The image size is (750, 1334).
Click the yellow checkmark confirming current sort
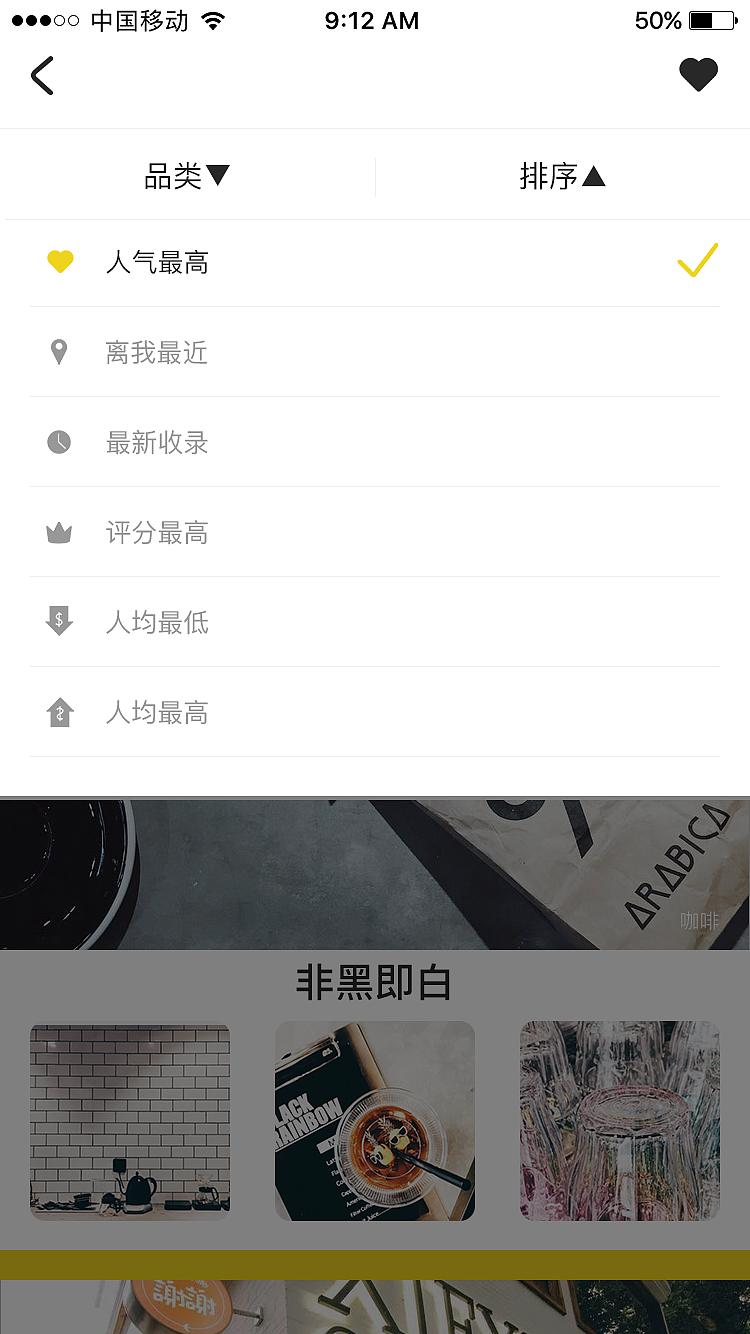(x=697, y=261)
